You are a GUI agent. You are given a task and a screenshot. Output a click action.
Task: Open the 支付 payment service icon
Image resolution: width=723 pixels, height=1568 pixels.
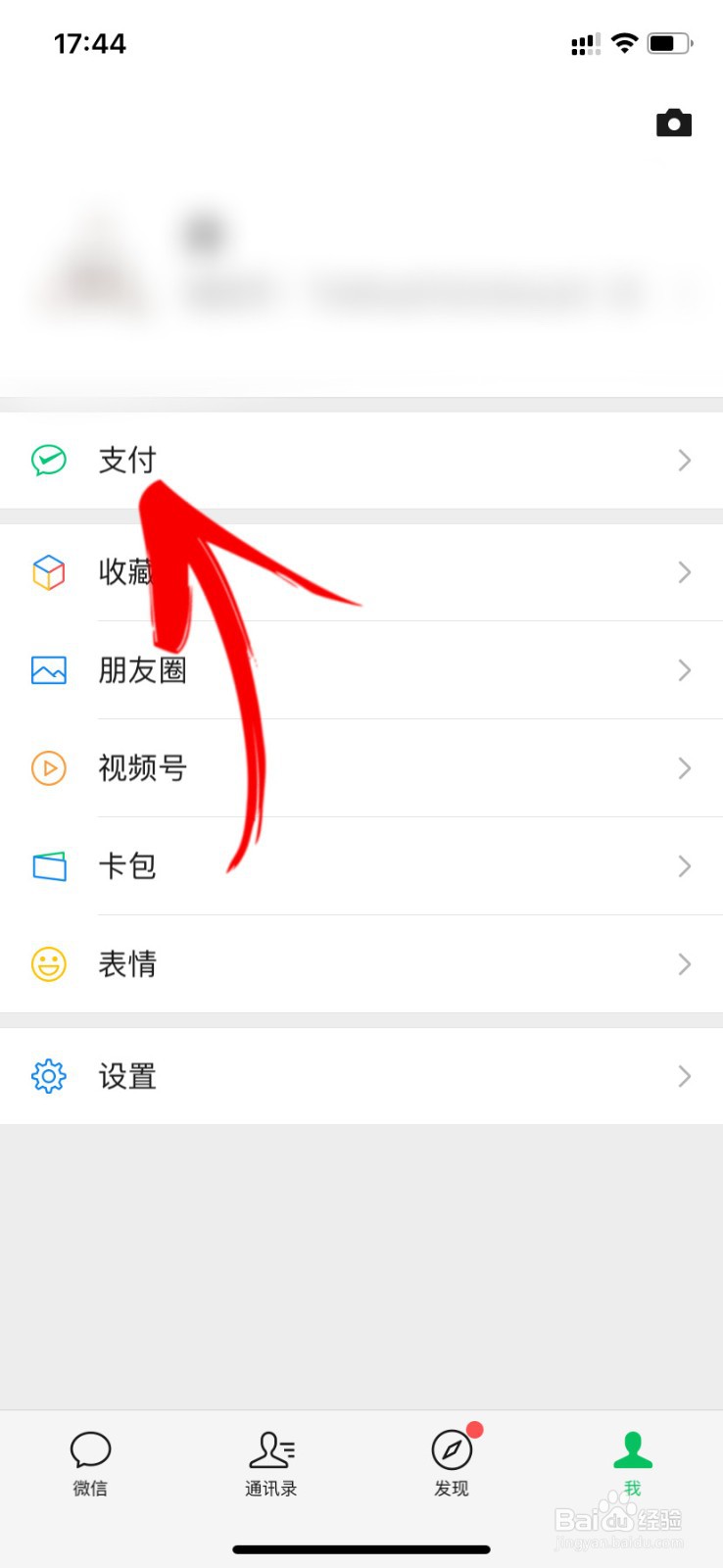[49, 460]
